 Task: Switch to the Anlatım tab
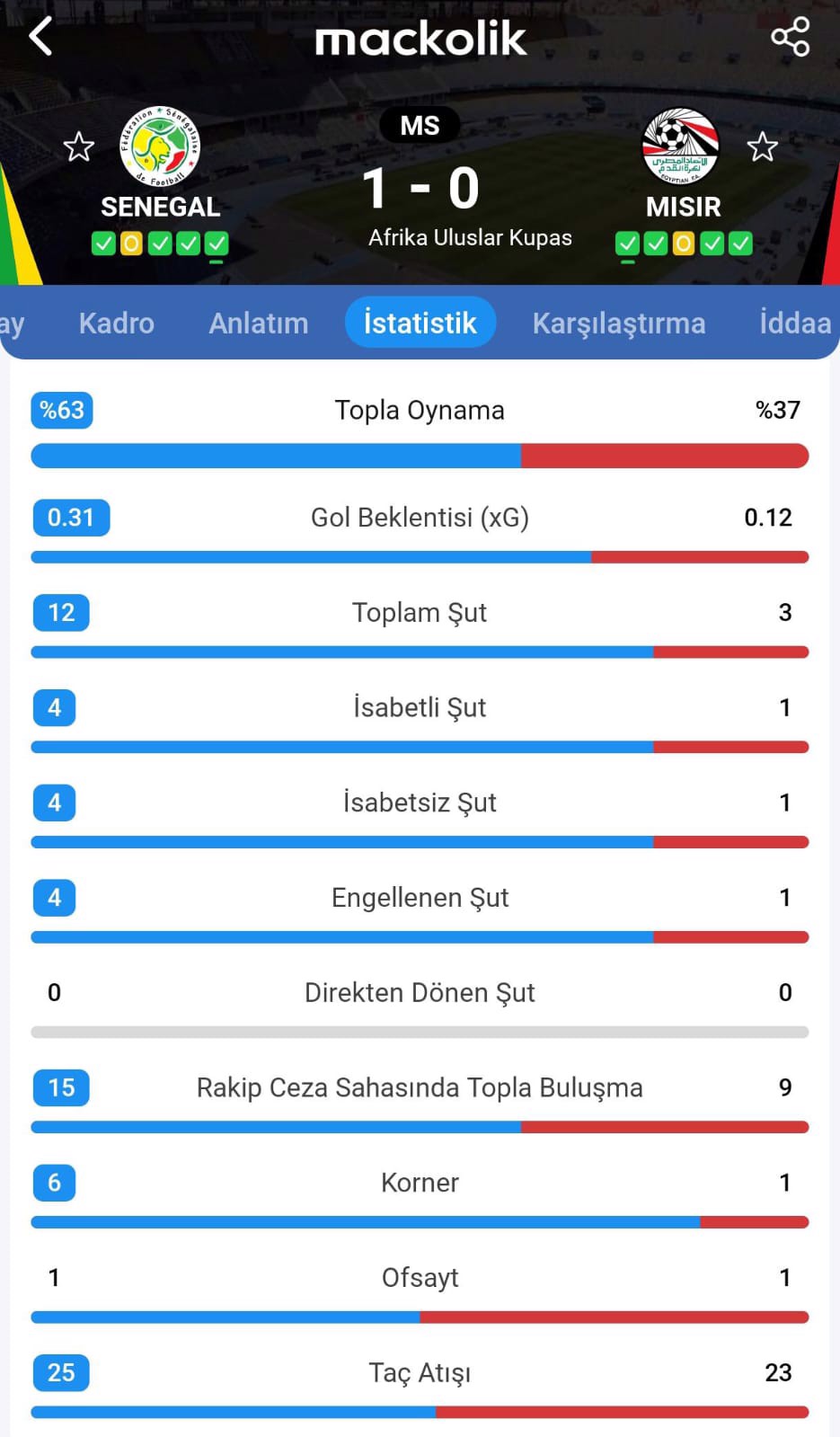[x=258, y=323]
